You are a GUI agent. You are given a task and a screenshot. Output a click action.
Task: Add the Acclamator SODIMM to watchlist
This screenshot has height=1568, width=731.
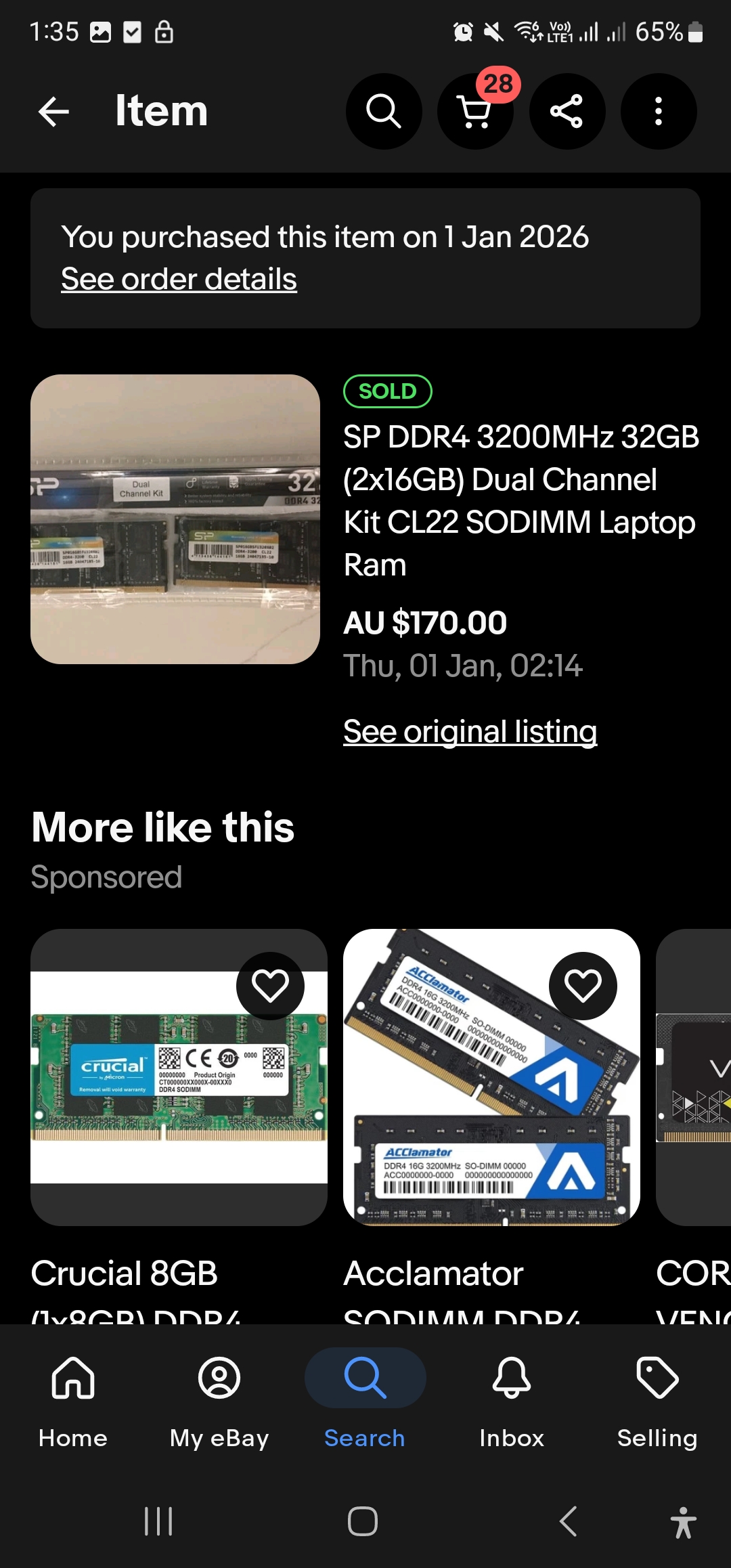pos(583,986)
